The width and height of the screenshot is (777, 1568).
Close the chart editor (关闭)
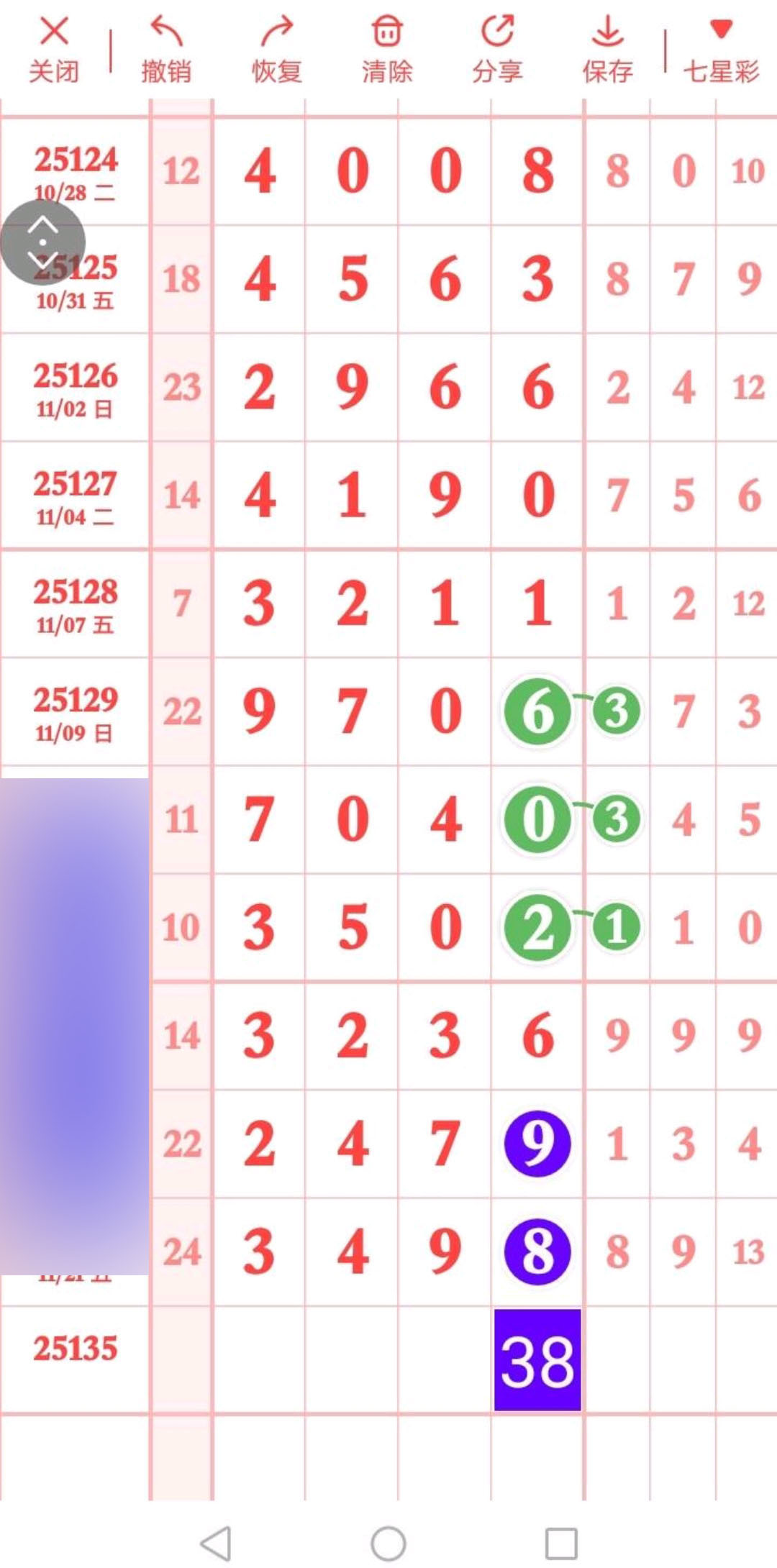click(54, 49)
